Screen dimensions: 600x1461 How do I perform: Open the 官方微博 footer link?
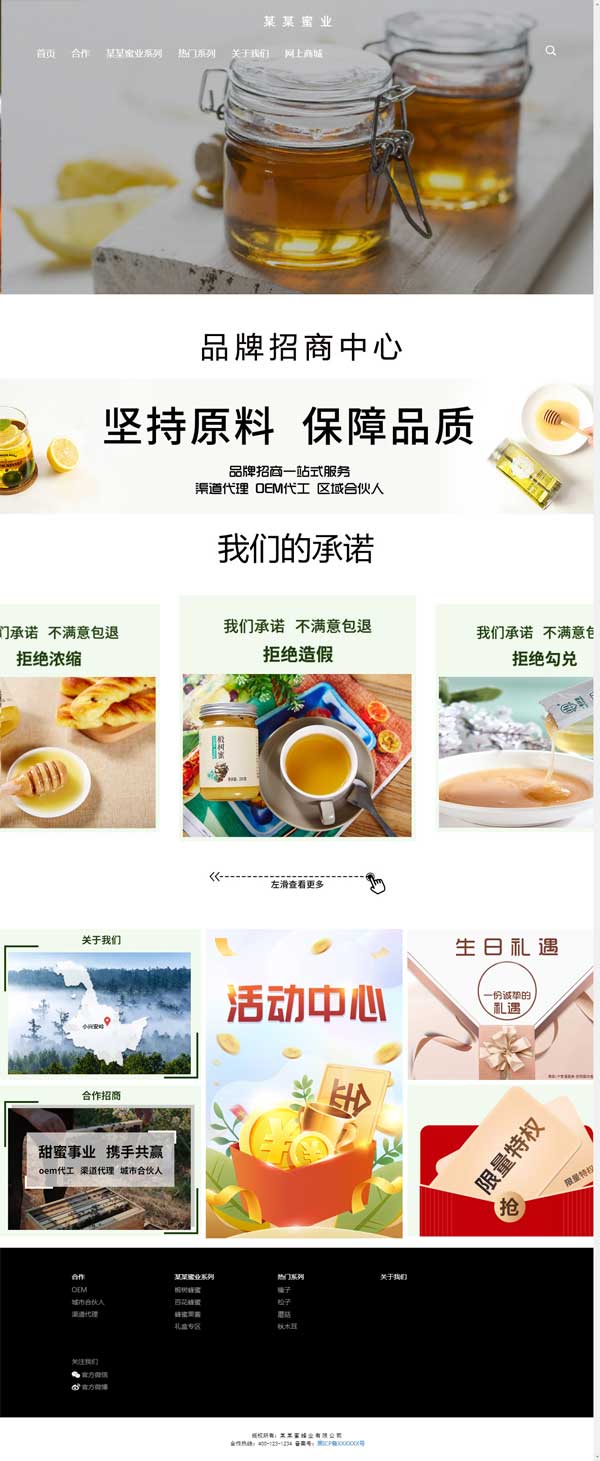click(94, 1387)
